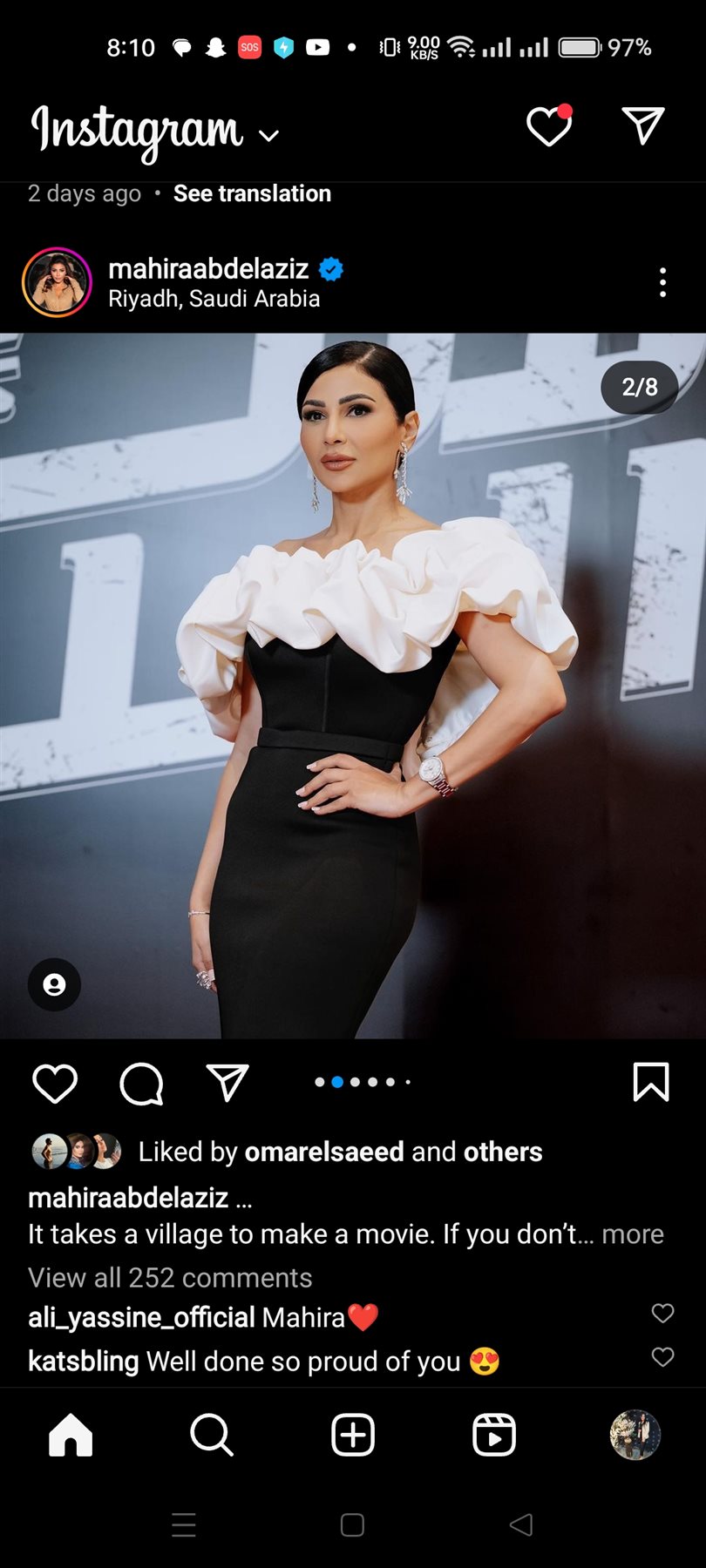Expand the Instagram feed dropdown
The width and height of the screenshot is (706, 1568).
pyautogui.click(x=268, y=135)
